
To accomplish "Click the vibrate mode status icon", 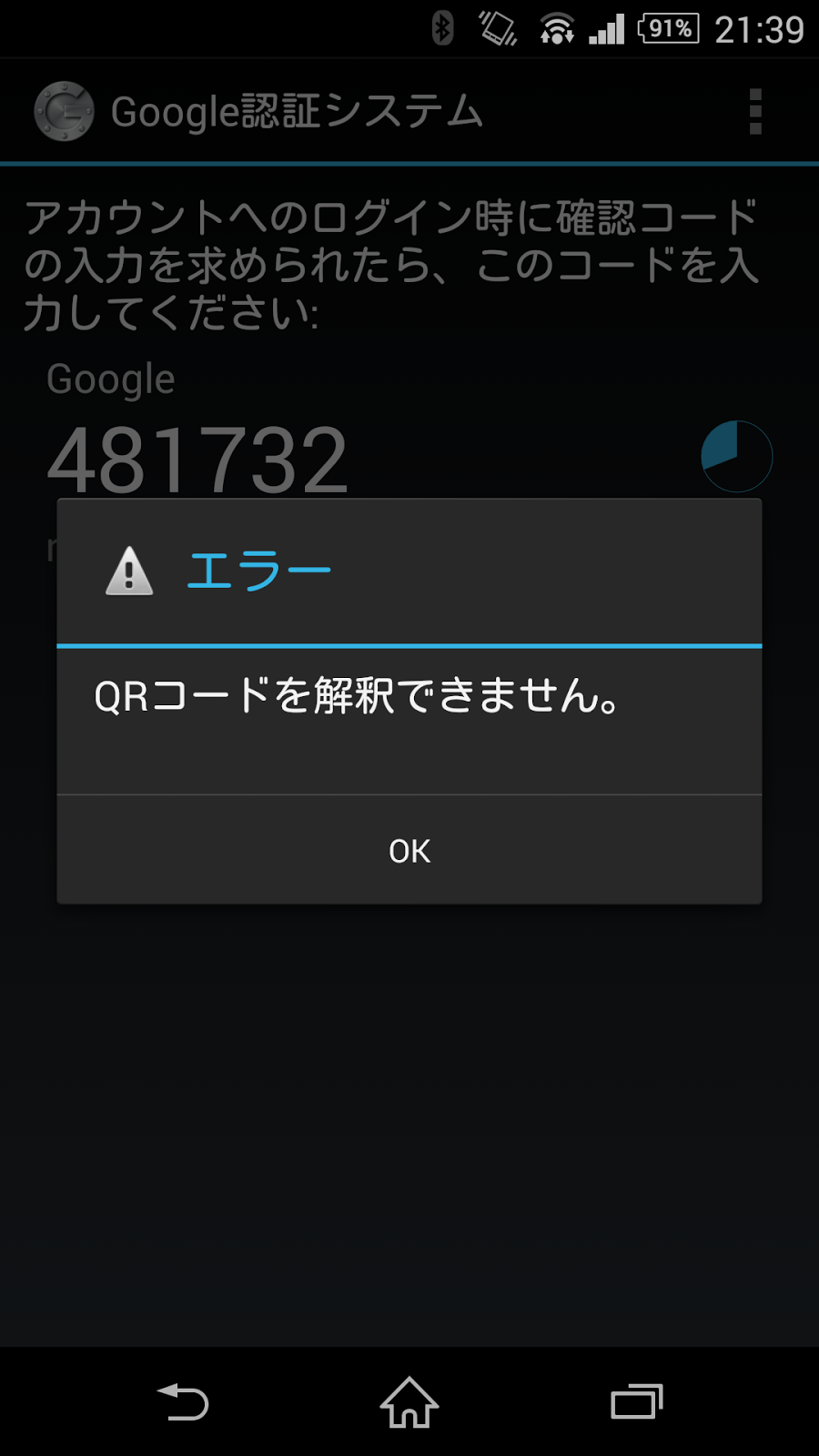I will 496,28.
